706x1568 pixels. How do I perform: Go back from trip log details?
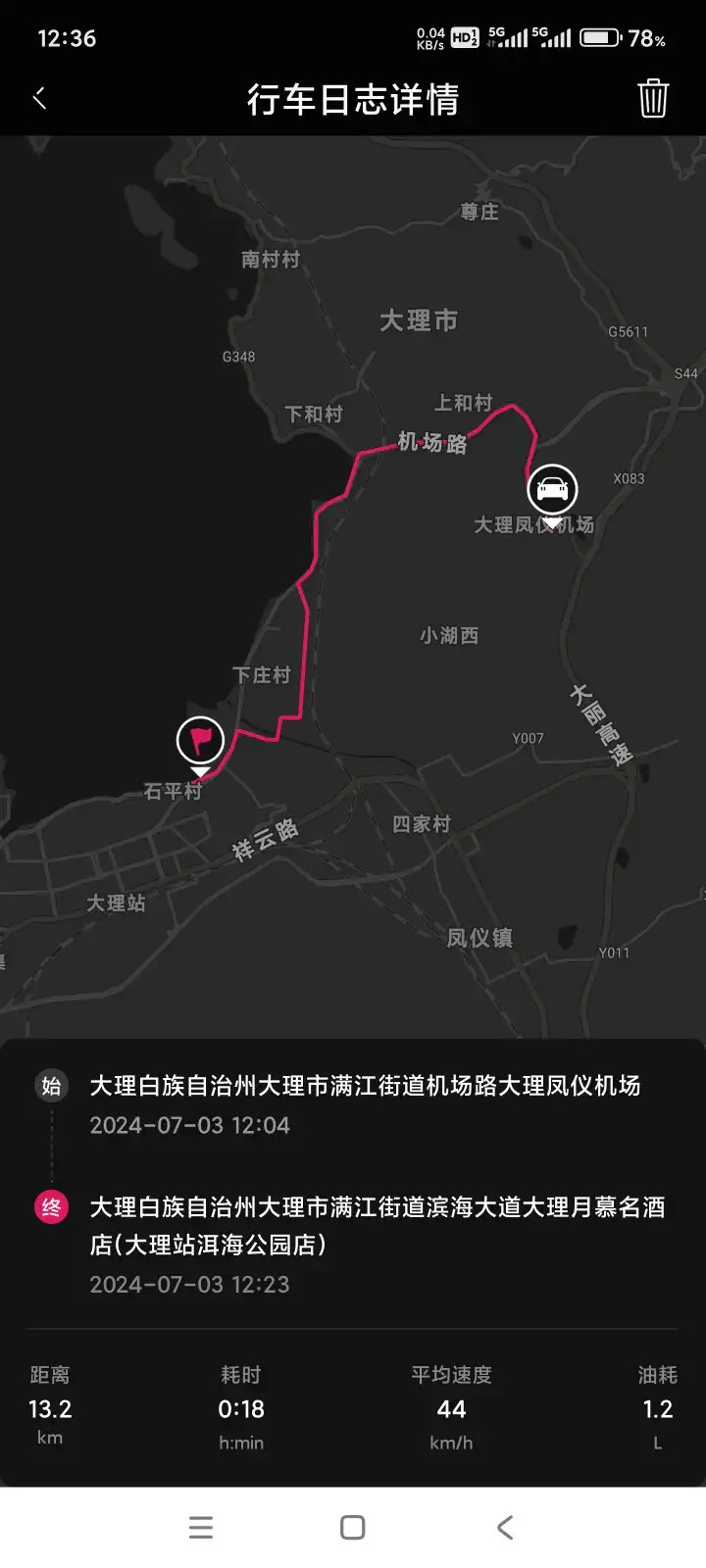[40, 99]
